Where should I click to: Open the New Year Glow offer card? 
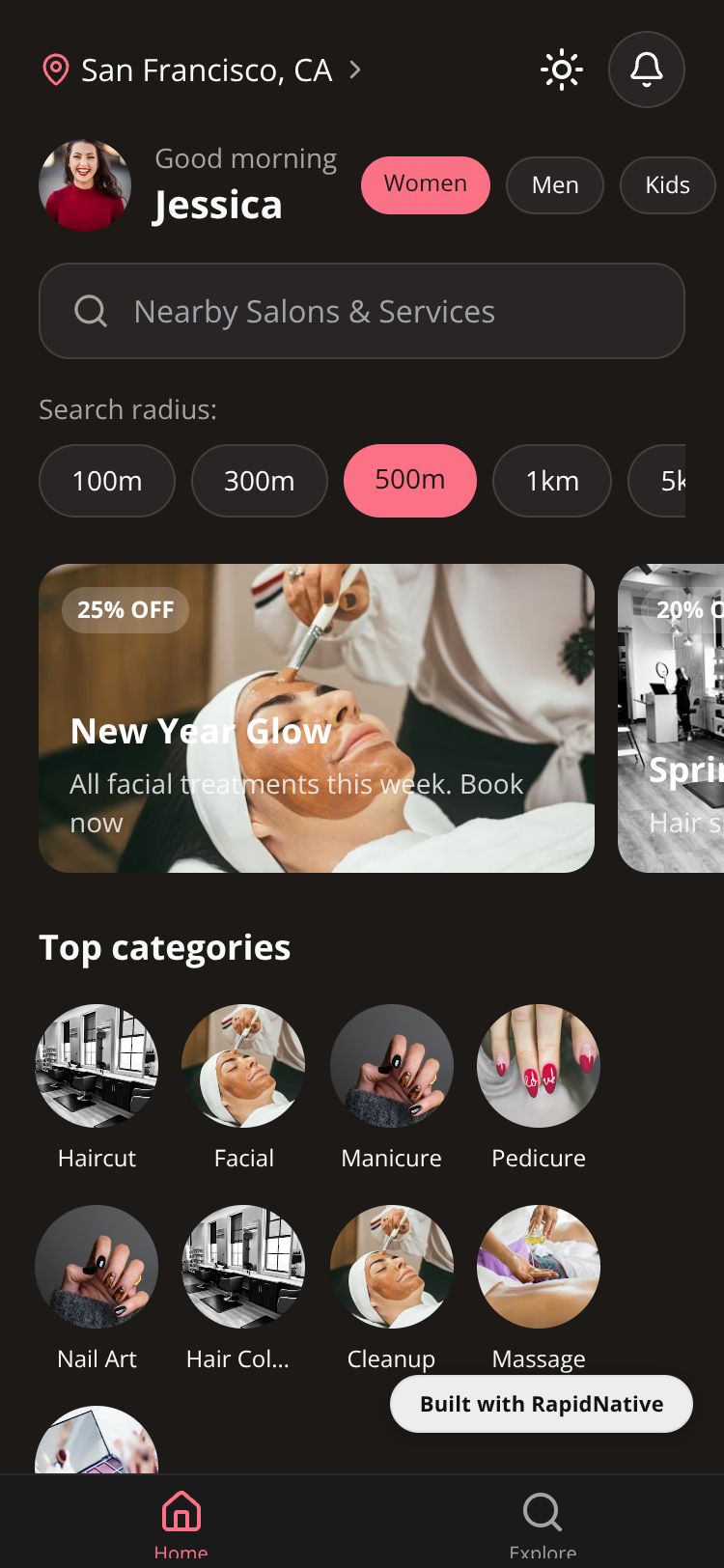pyautogui.click(x=317, y=717)
